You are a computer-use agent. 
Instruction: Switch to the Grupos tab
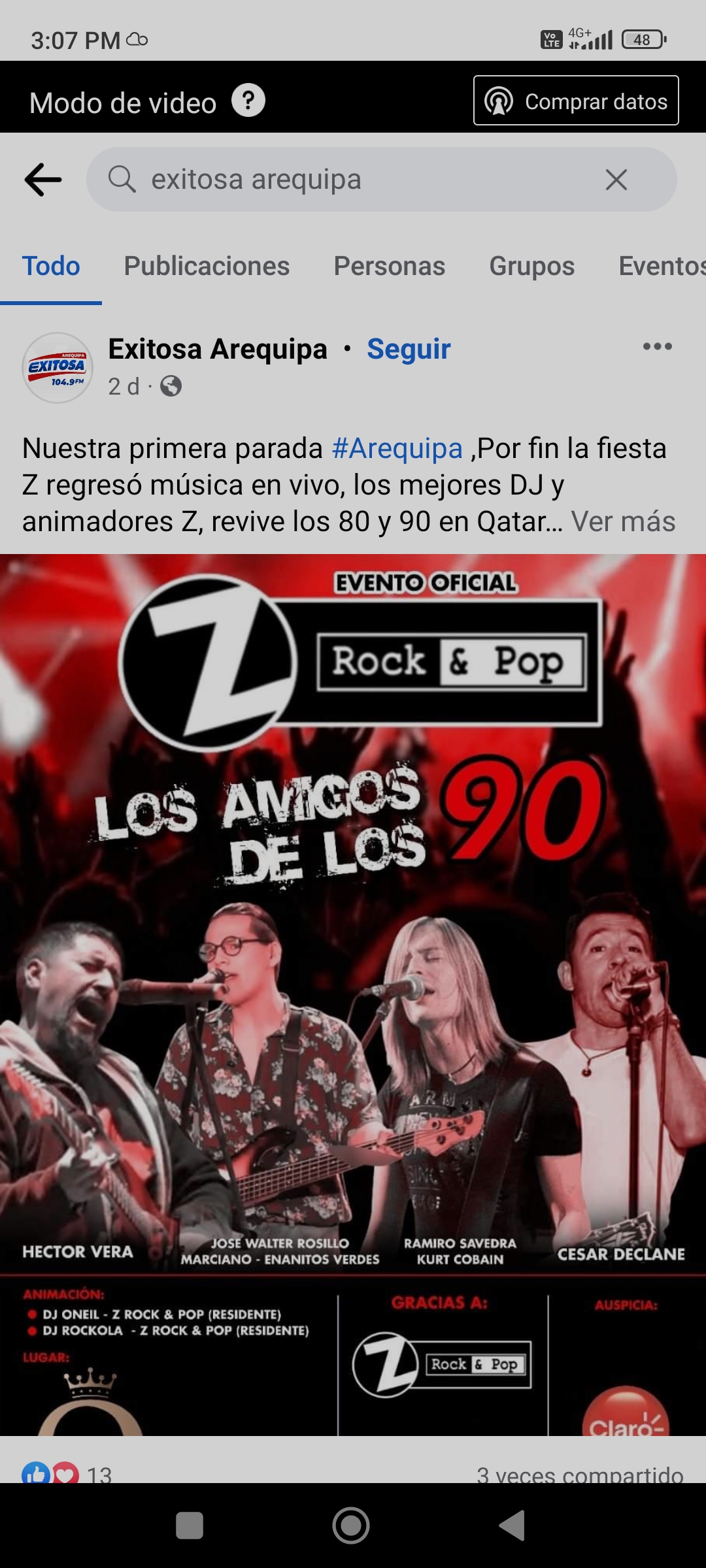click(531, 266)
